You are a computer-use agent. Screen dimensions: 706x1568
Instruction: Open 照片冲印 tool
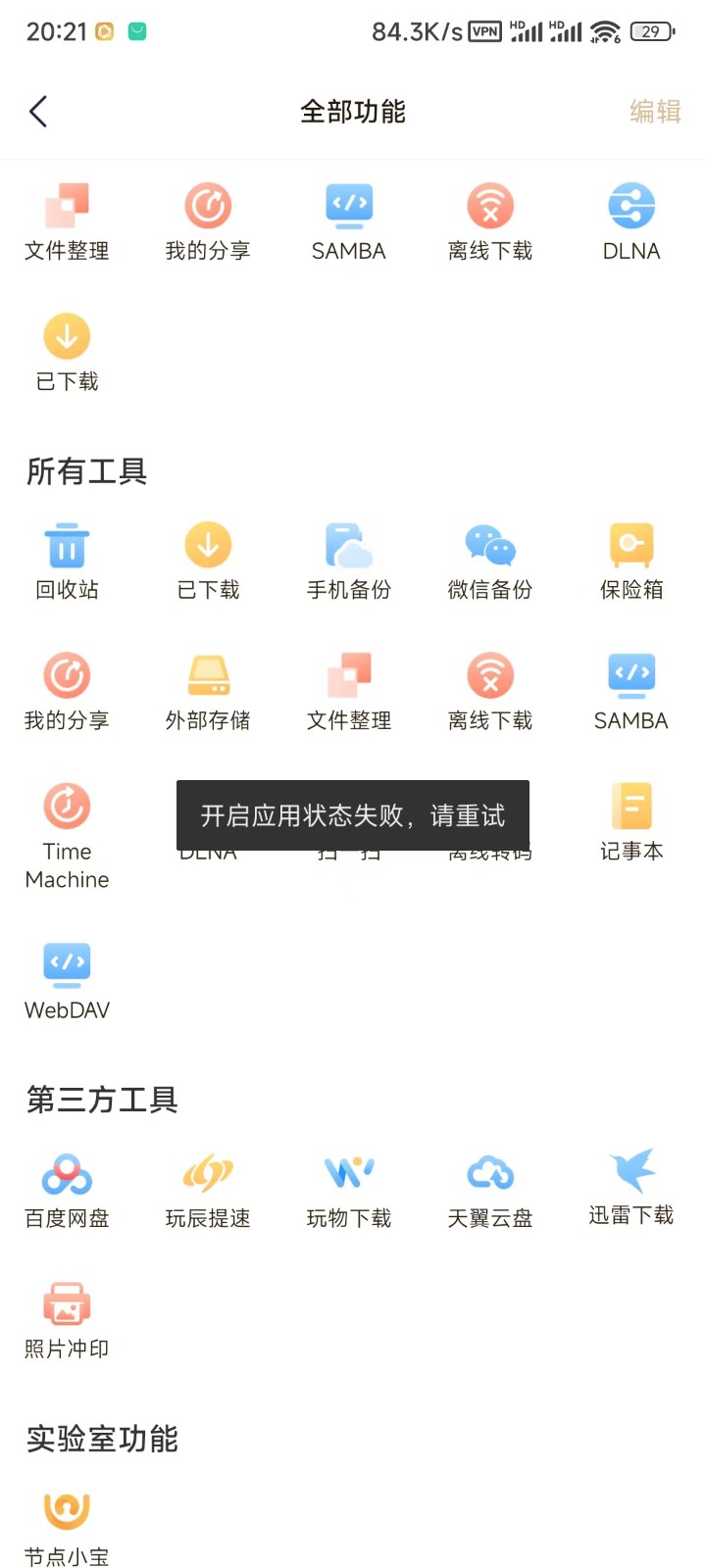point(67,1318)
